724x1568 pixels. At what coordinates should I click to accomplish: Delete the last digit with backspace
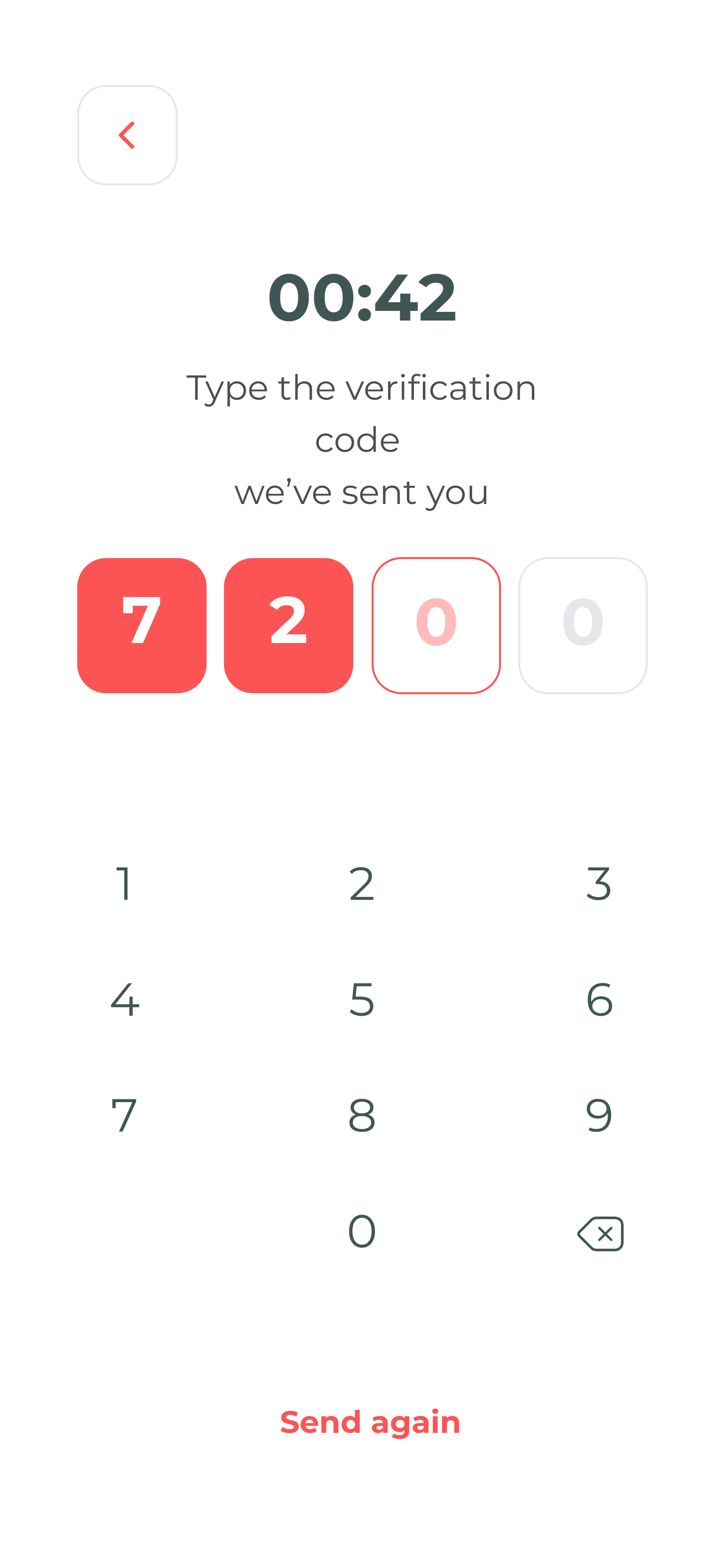point(600,1233)
